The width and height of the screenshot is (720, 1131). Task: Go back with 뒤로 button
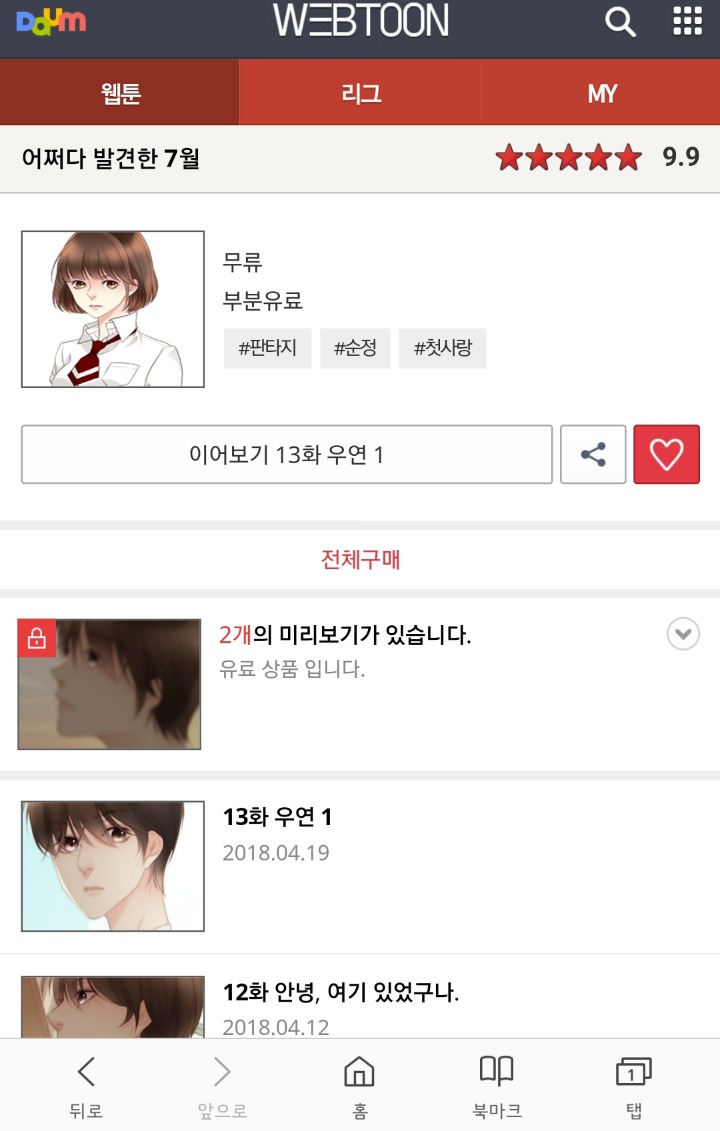tap(86, 1086)
